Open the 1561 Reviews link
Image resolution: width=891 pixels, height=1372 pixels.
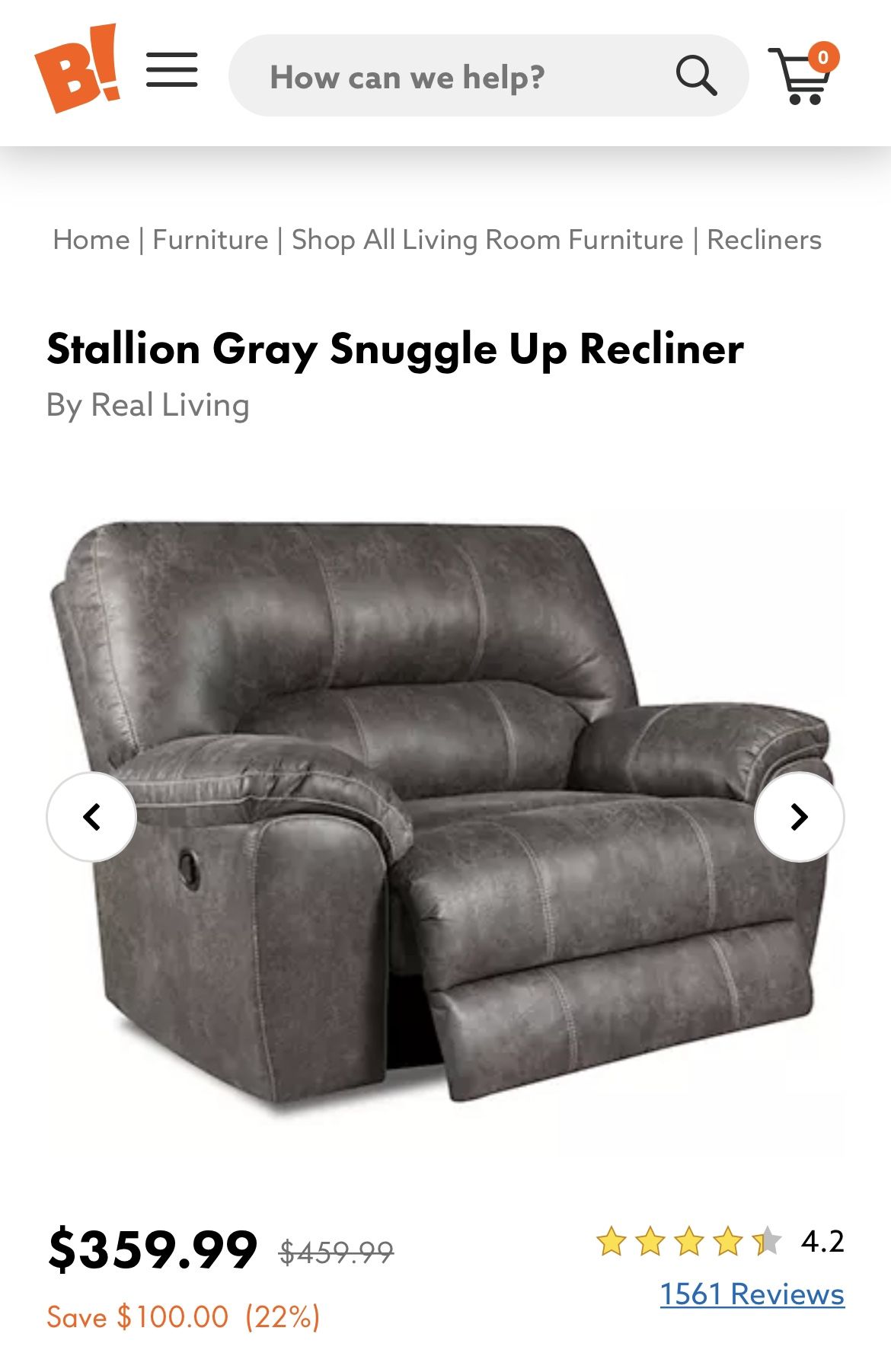coord(752,1294)
